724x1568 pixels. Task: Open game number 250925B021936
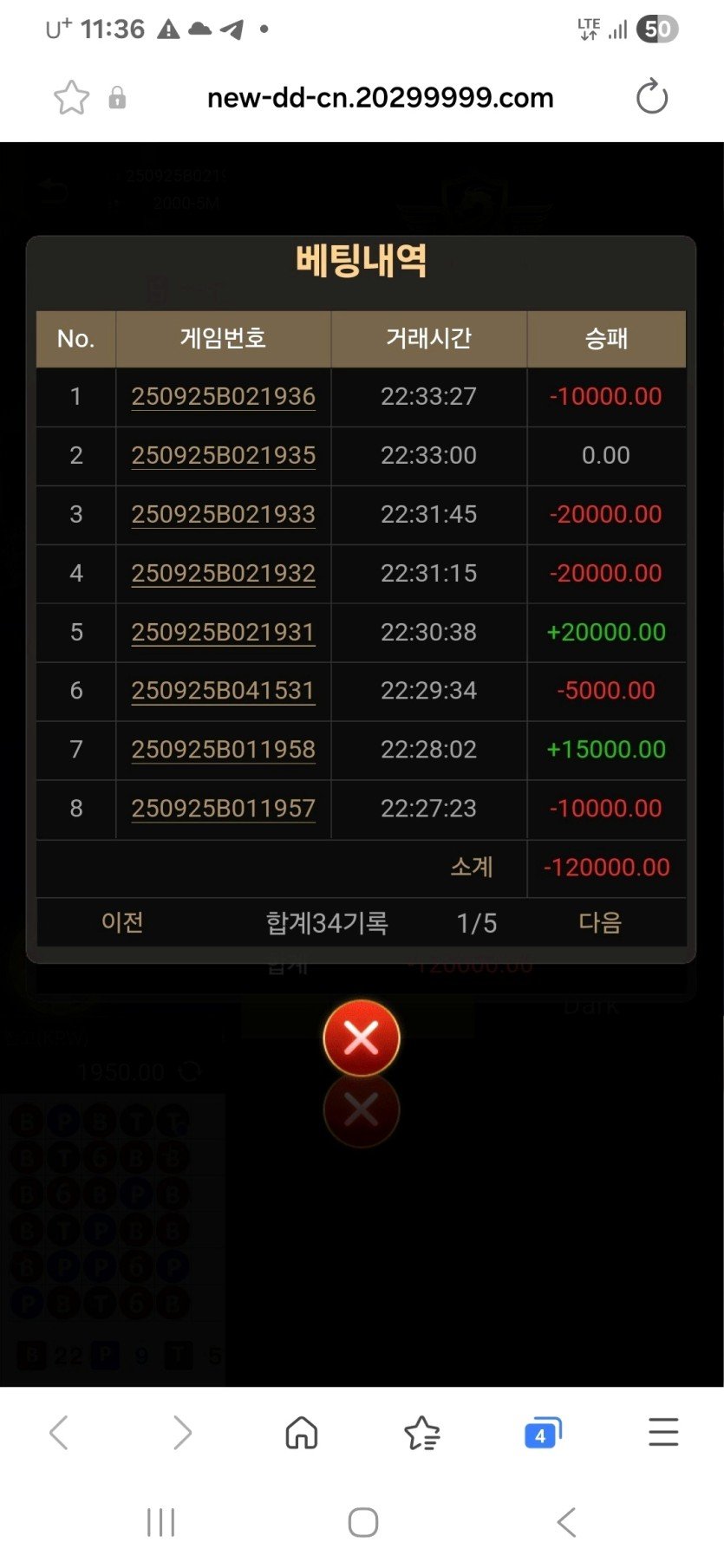(223, 397)
